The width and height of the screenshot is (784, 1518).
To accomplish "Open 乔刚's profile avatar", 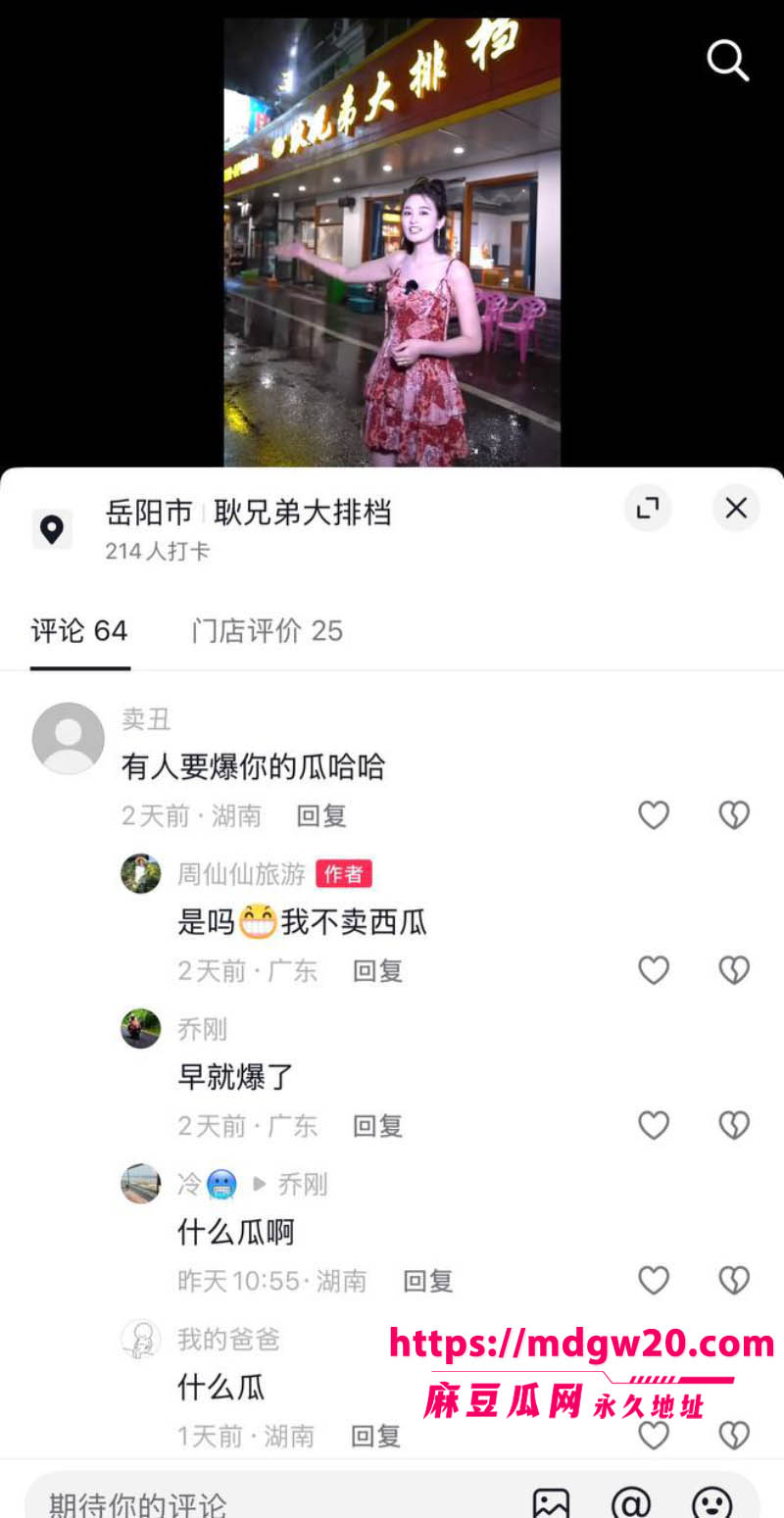I will 141,1029.
